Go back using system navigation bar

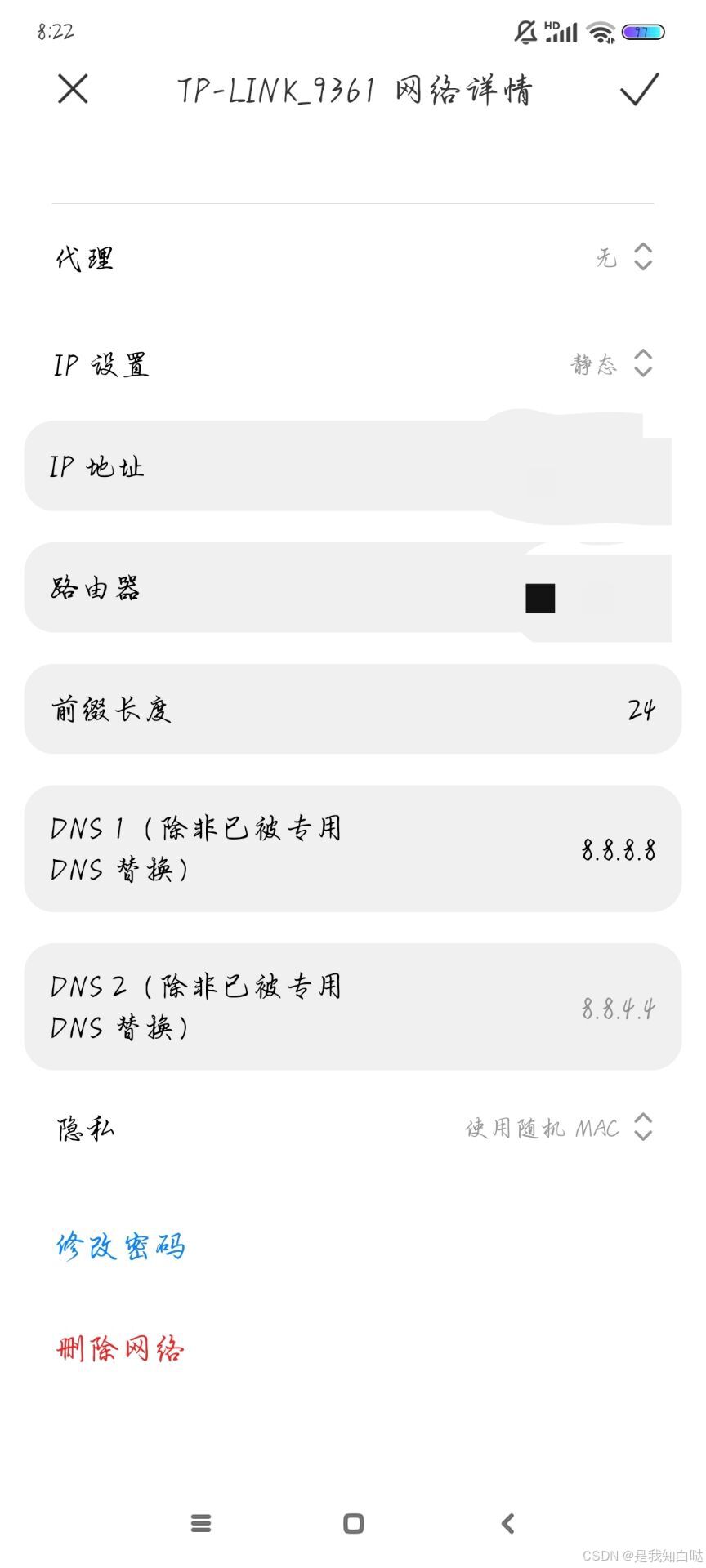(507, 1523)
